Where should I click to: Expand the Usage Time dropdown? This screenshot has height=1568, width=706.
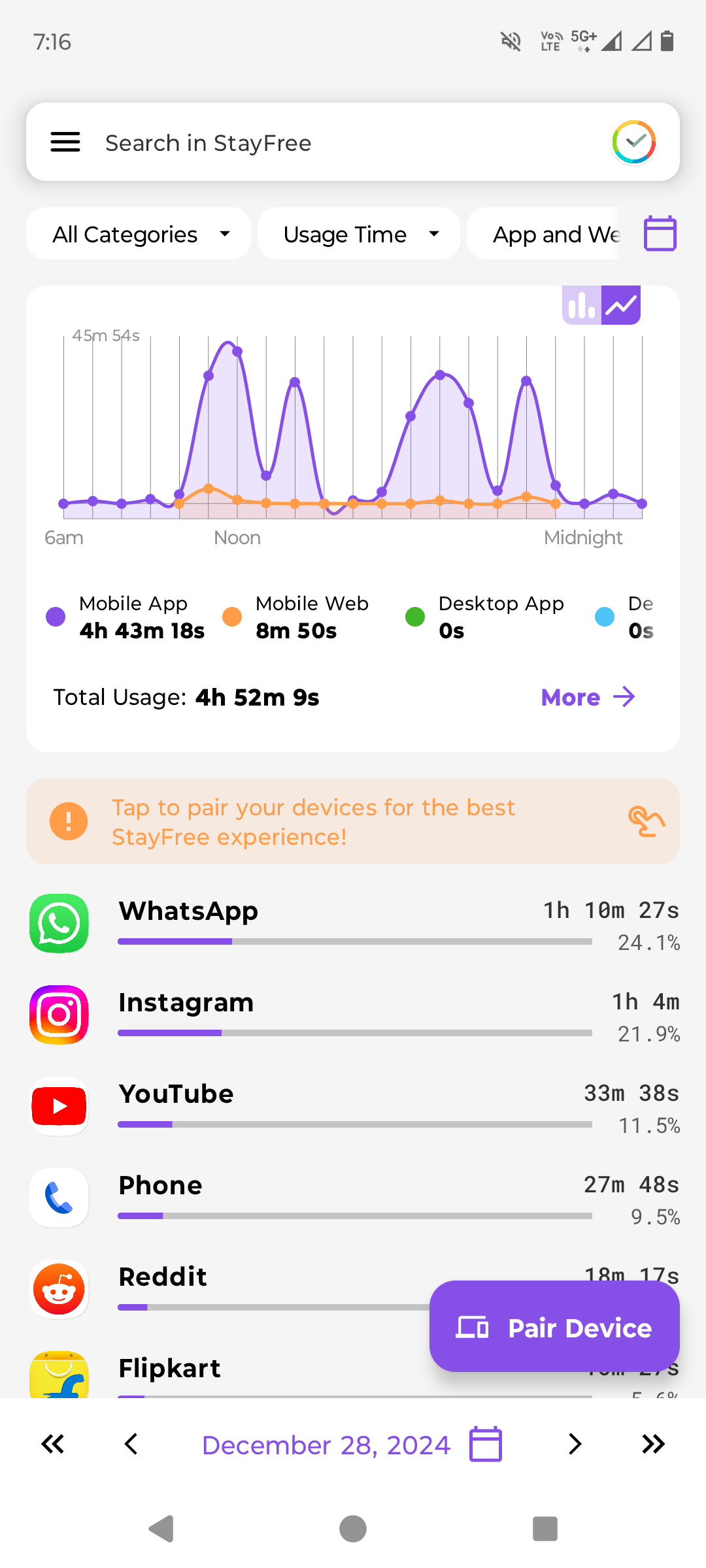[359, 234]
